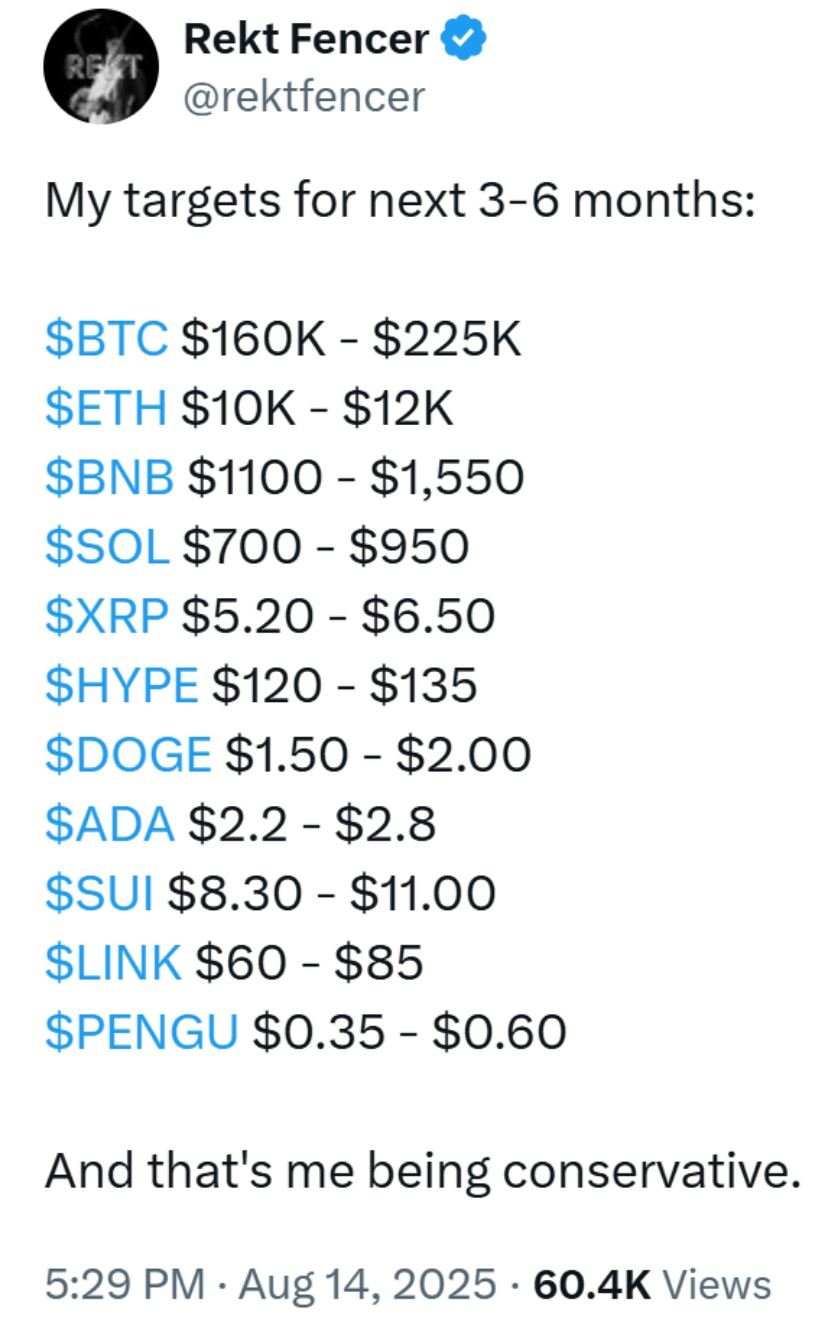Open the $BTC cashtag
Image resolution: width=825 pixels, height=1322 pixels.
click(107, 339)
